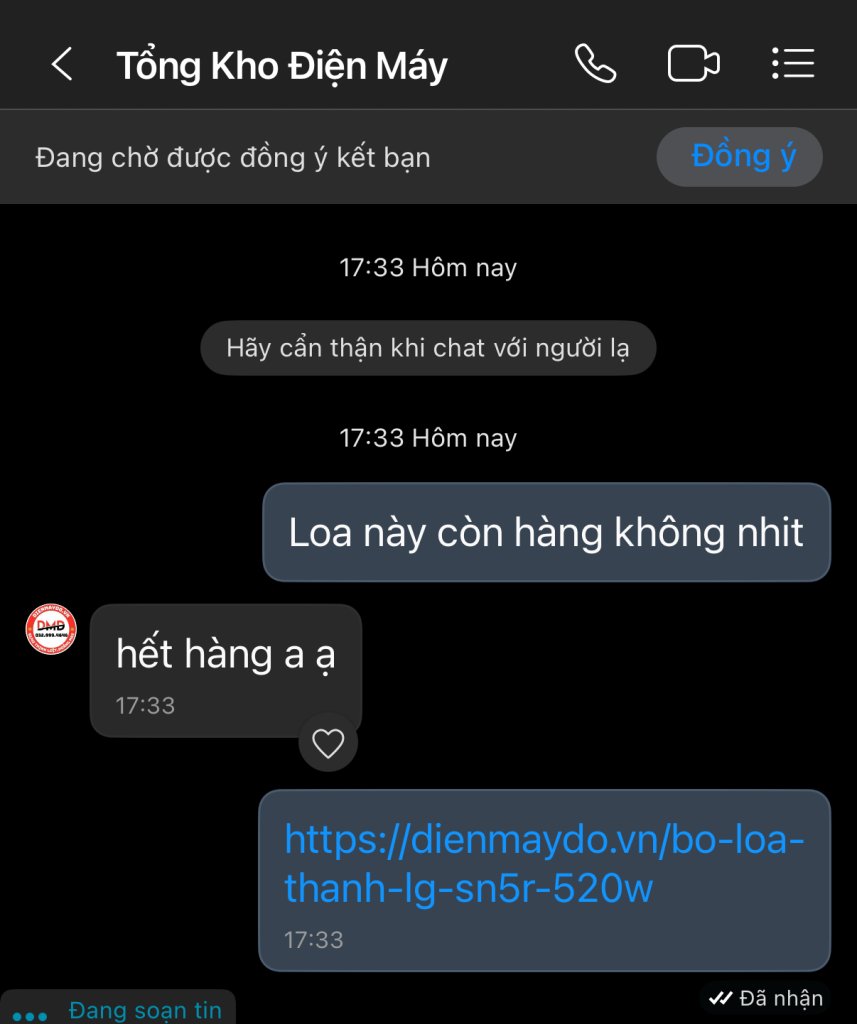Tap Đồng ý to accept friend request

739,157
